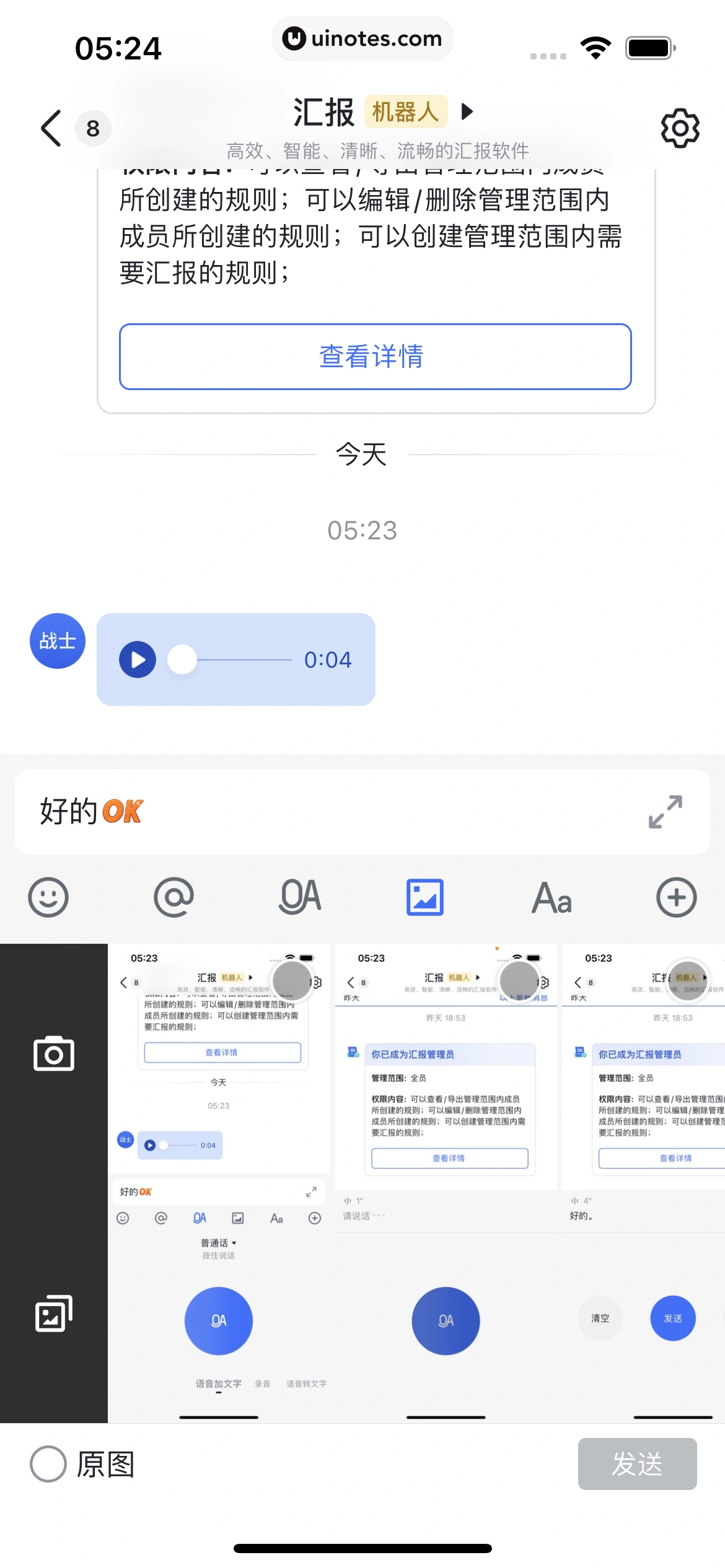The height and width of the screenshot is (1568, 725).
Task: Select the @ mention icon
Action: (x=174, y=897)
